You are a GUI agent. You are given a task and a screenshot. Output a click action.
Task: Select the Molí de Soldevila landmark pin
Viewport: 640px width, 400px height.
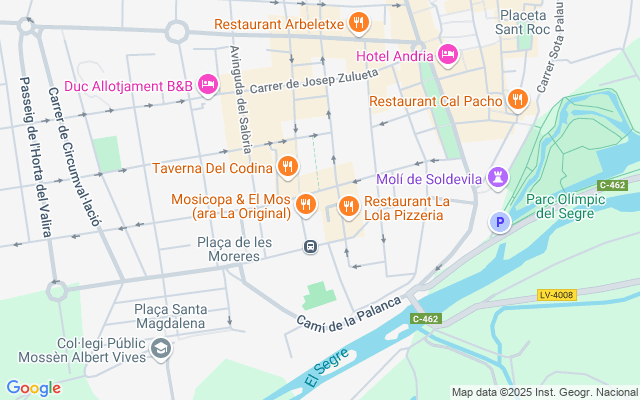[497, 177]
